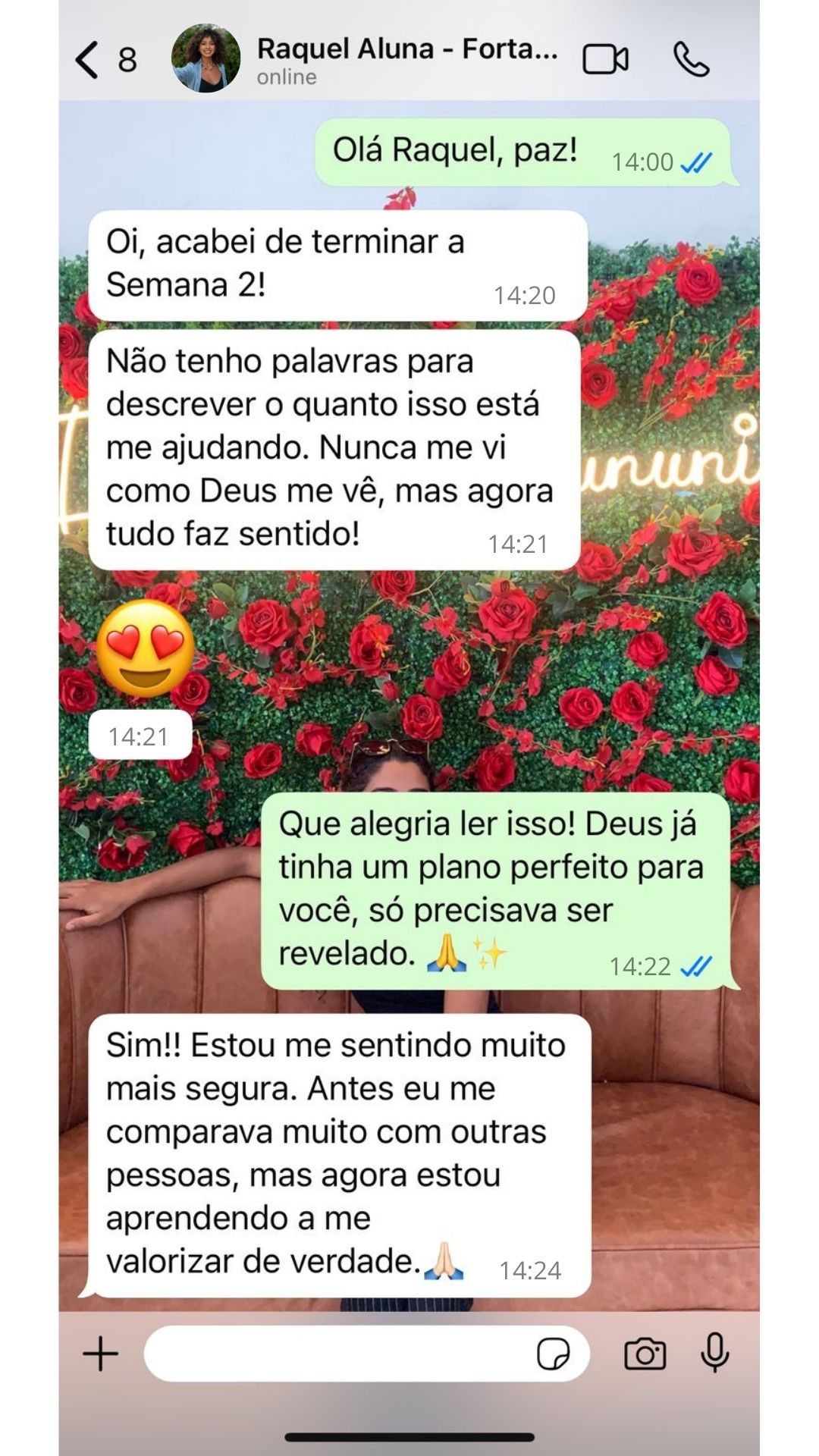Viewport: 819px width, 1456px height.
Task: Open the camera to send a photo
Action: point(645,1354)
